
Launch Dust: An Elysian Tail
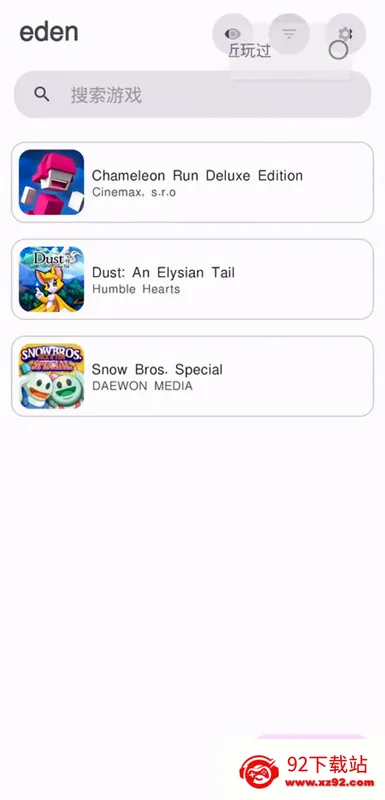click(x=192, y=279)
